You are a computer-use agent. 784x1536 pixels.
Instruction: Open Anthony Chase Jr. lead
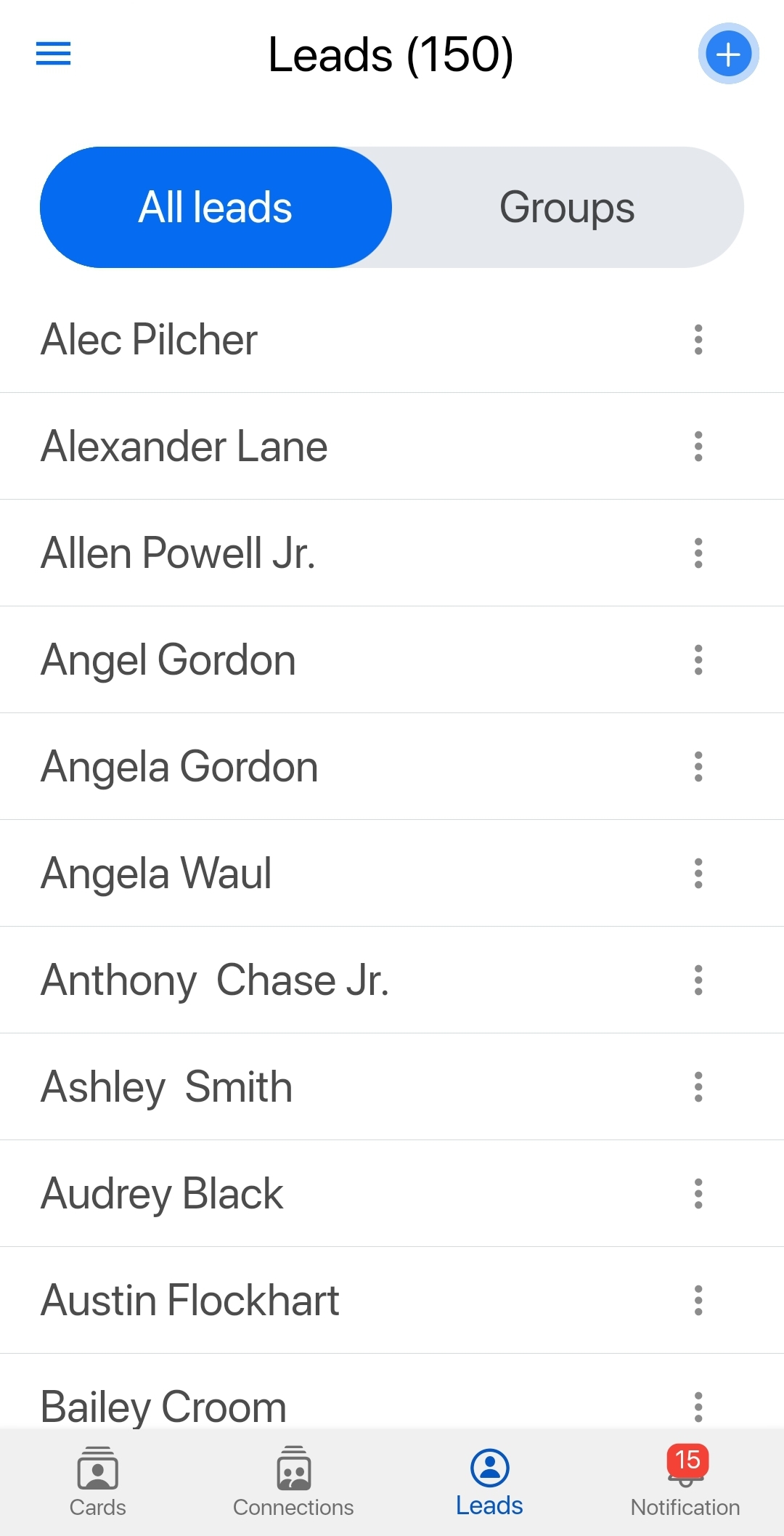point(392,980)
